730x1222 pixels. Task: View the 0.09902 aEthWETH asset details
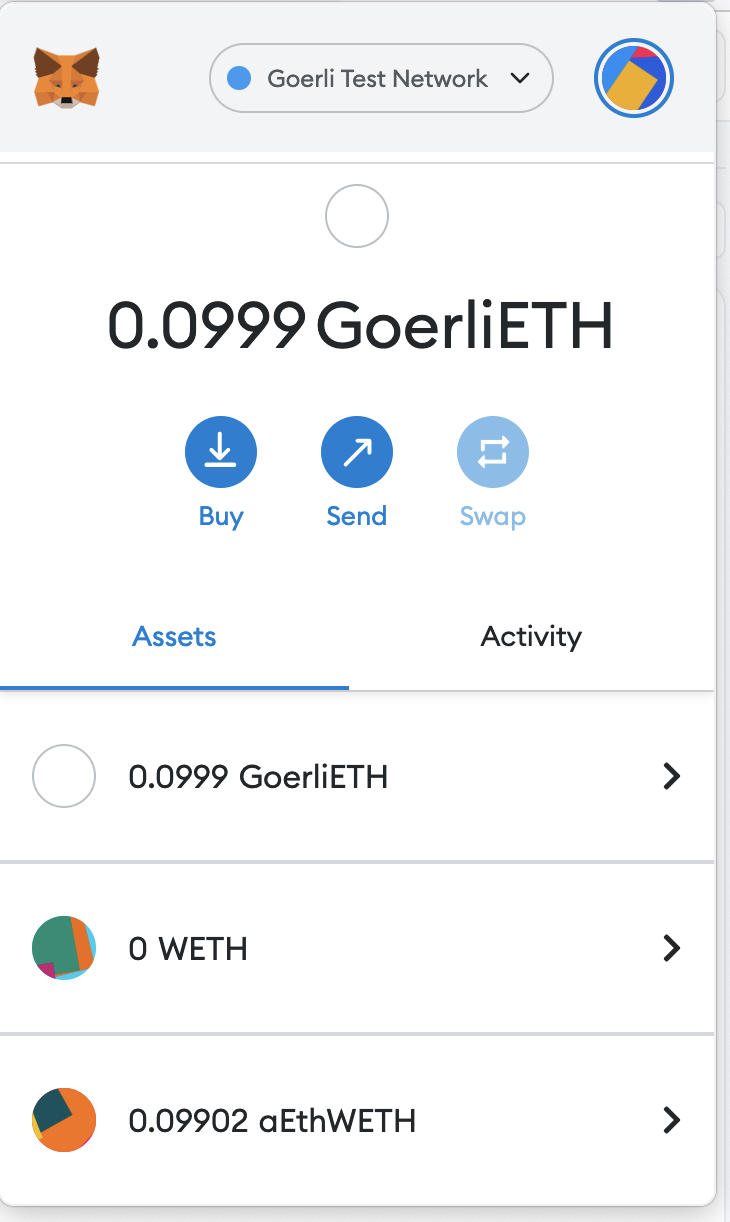[x=357, y=1120]
